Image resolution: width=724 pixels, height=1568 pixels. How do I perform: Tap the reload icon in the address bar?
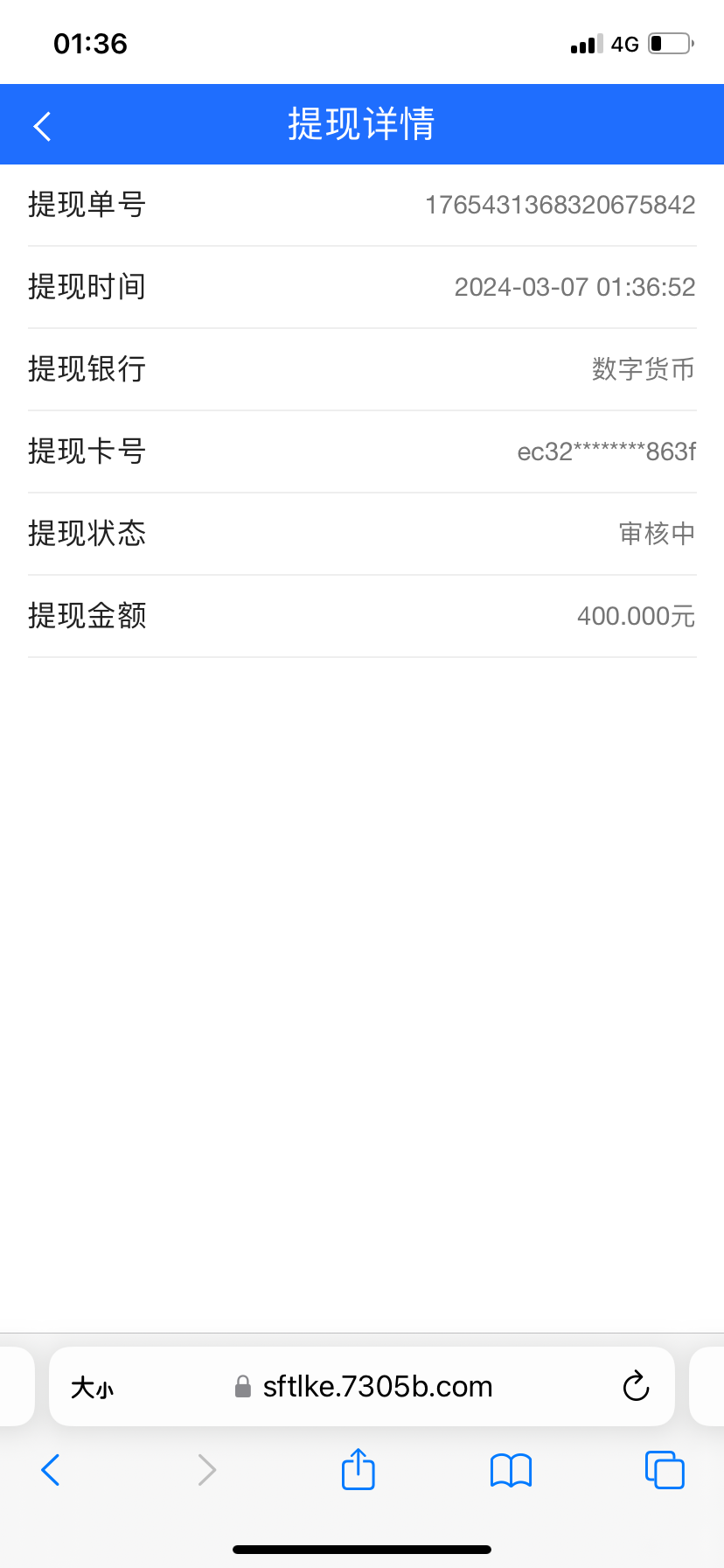click(x=636, y=1386)
